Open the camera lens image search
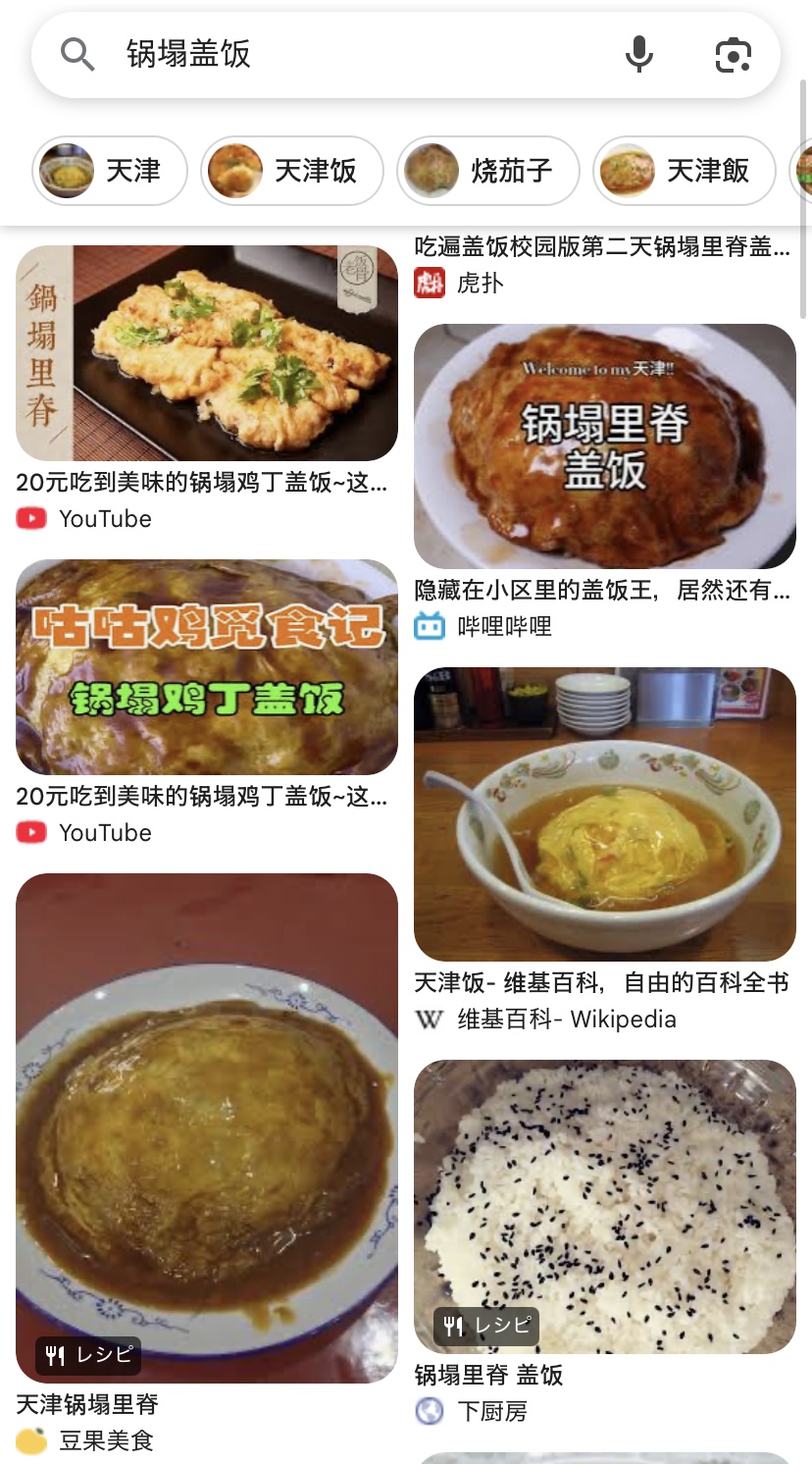The width and height of the screenshot is (812, 1464). pos(733,55)
